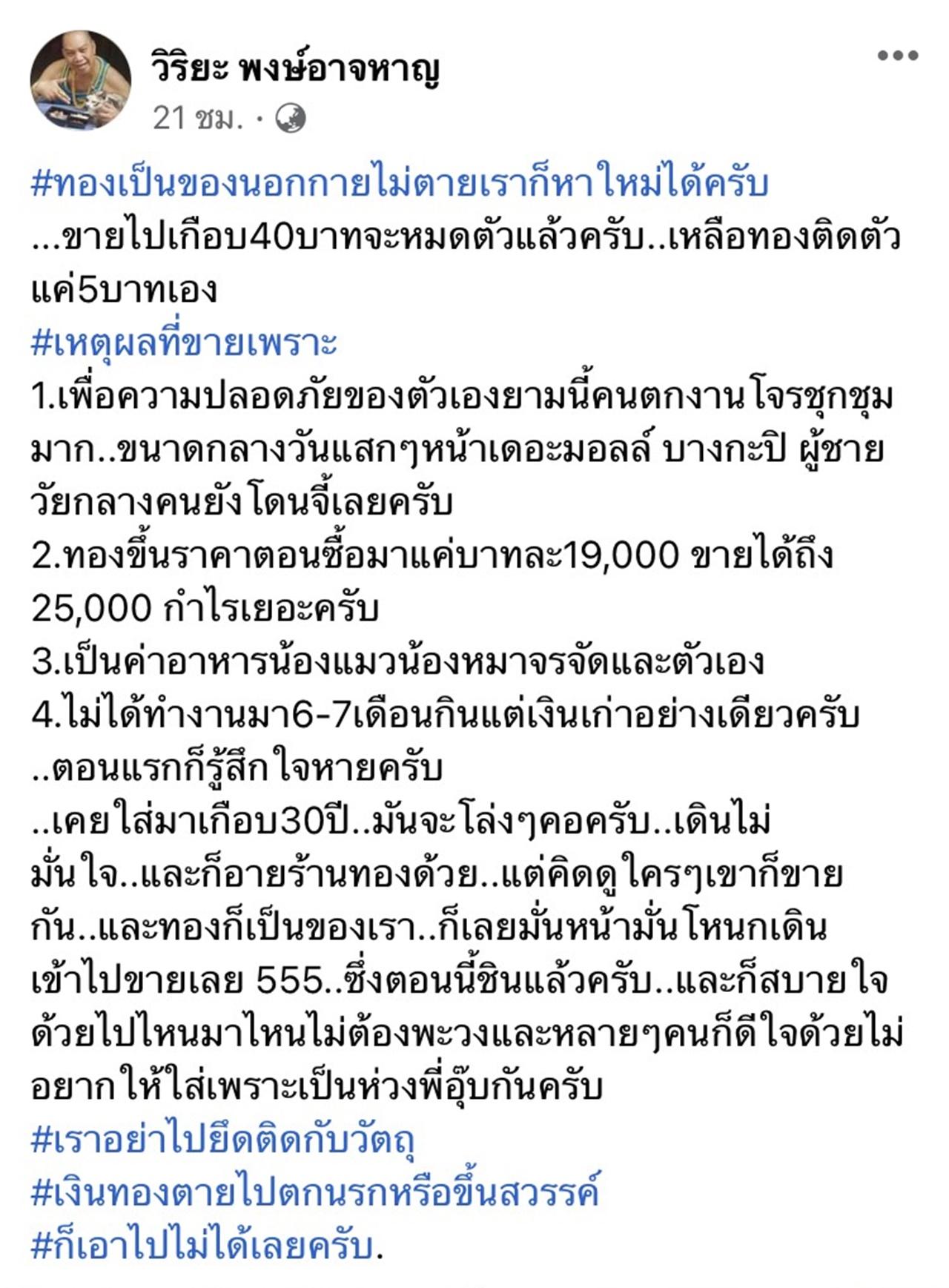Open hashtag #เราอย่าไปยึดติดกับวัตถุ
The image size is (949, 1288).
[x=222, y=1140]
